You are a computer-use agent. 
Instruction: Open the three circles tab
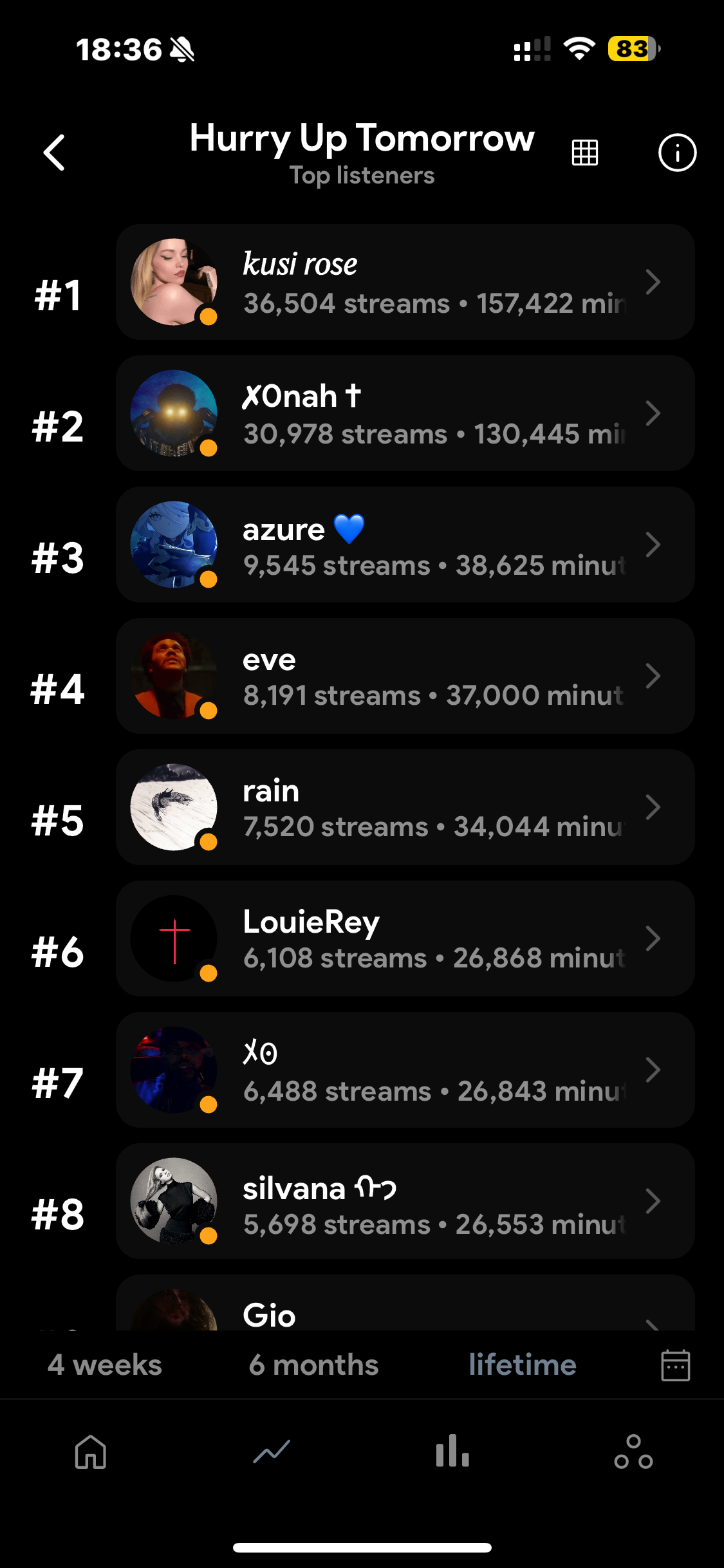(x=633, y=1452)
